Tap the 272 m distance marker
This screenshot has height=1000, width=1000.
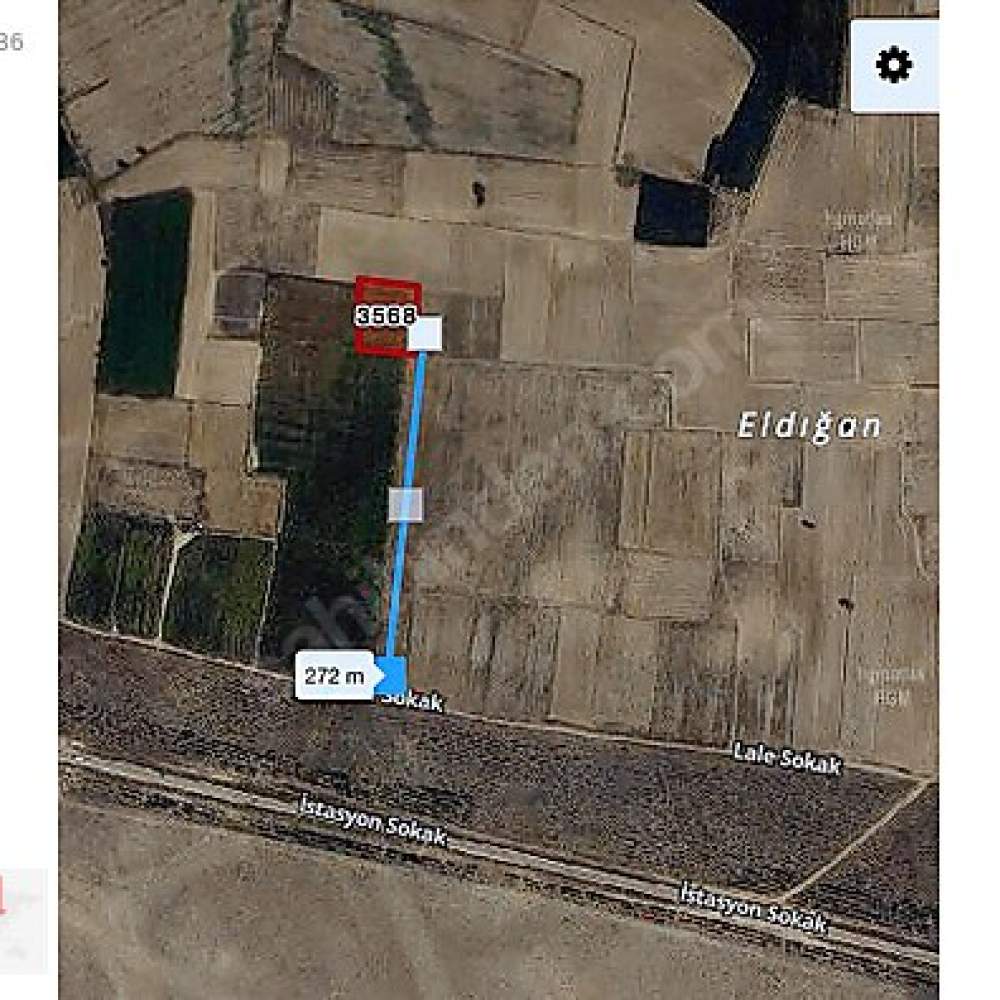pos(336,676)
